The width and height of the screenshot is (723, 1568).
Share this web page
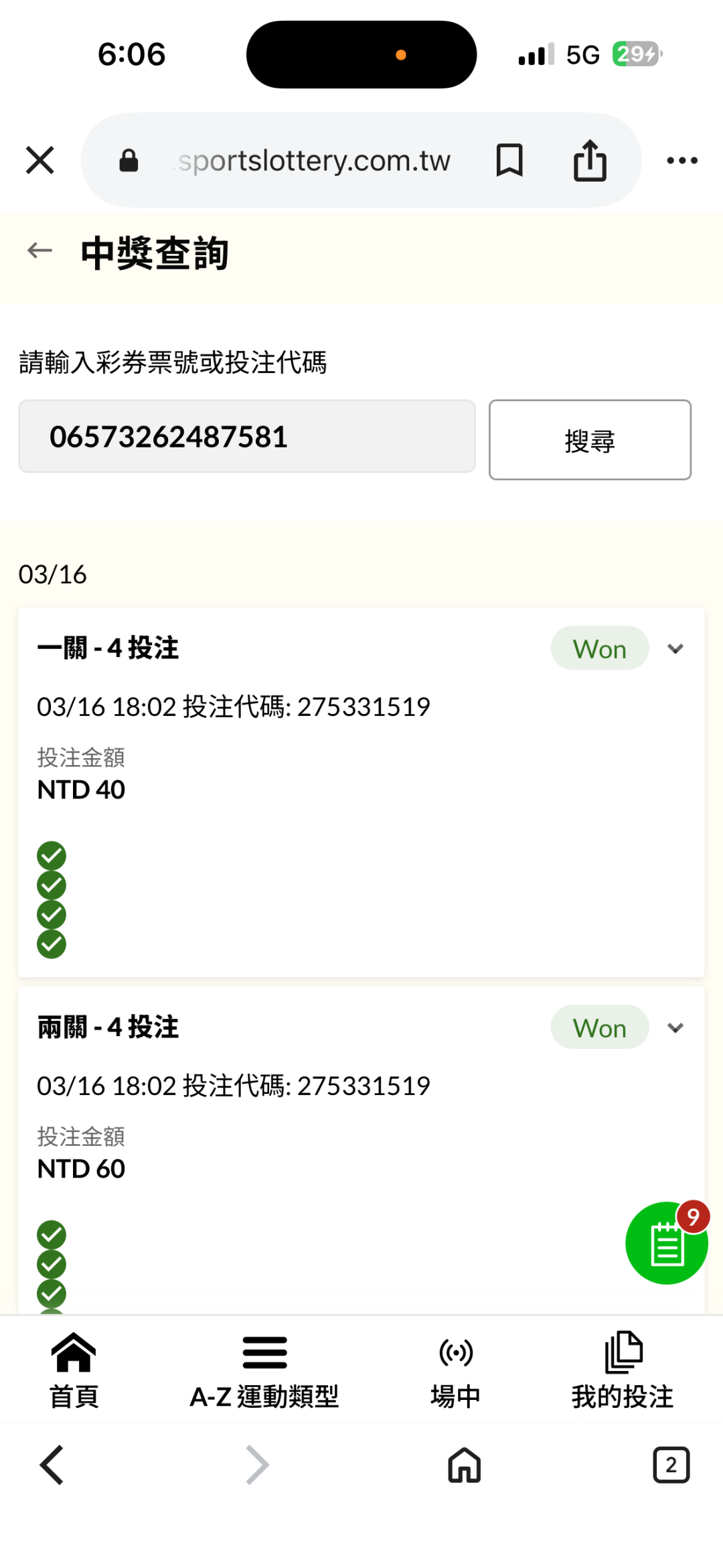tap(590, 161)
